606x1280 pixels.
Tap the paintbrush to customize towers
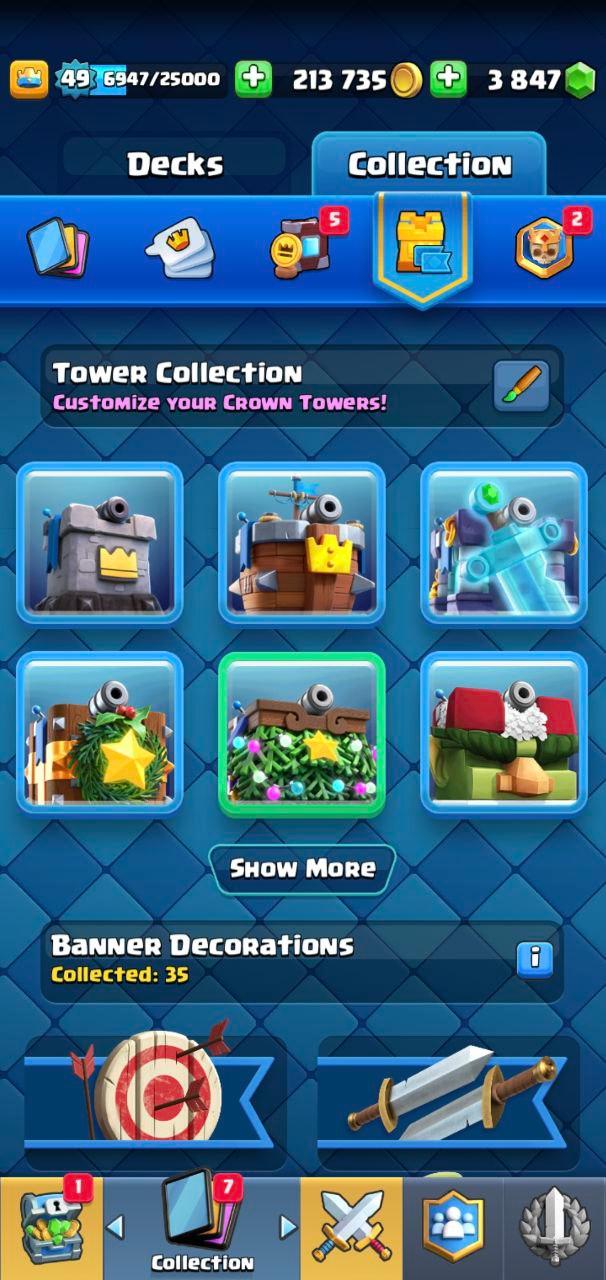tap(521, 386)
